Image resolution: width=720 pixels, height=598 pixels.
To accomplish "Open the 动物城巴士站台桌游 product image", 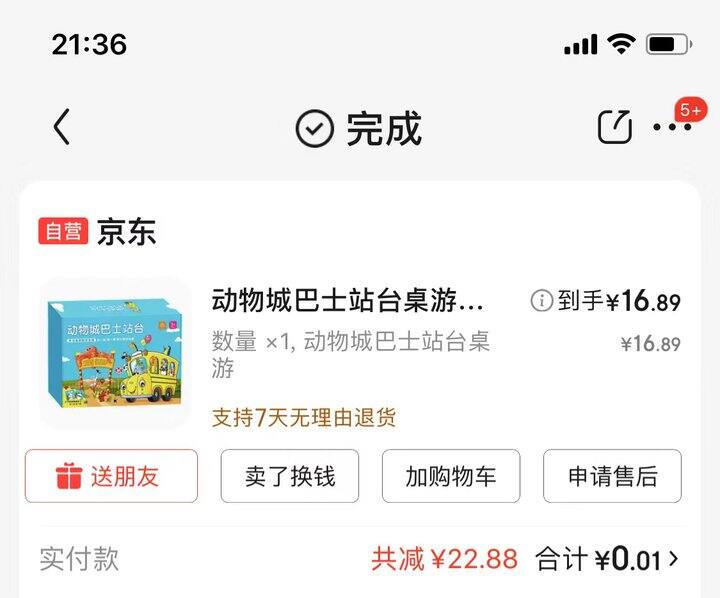I will [x=115, y=352].
